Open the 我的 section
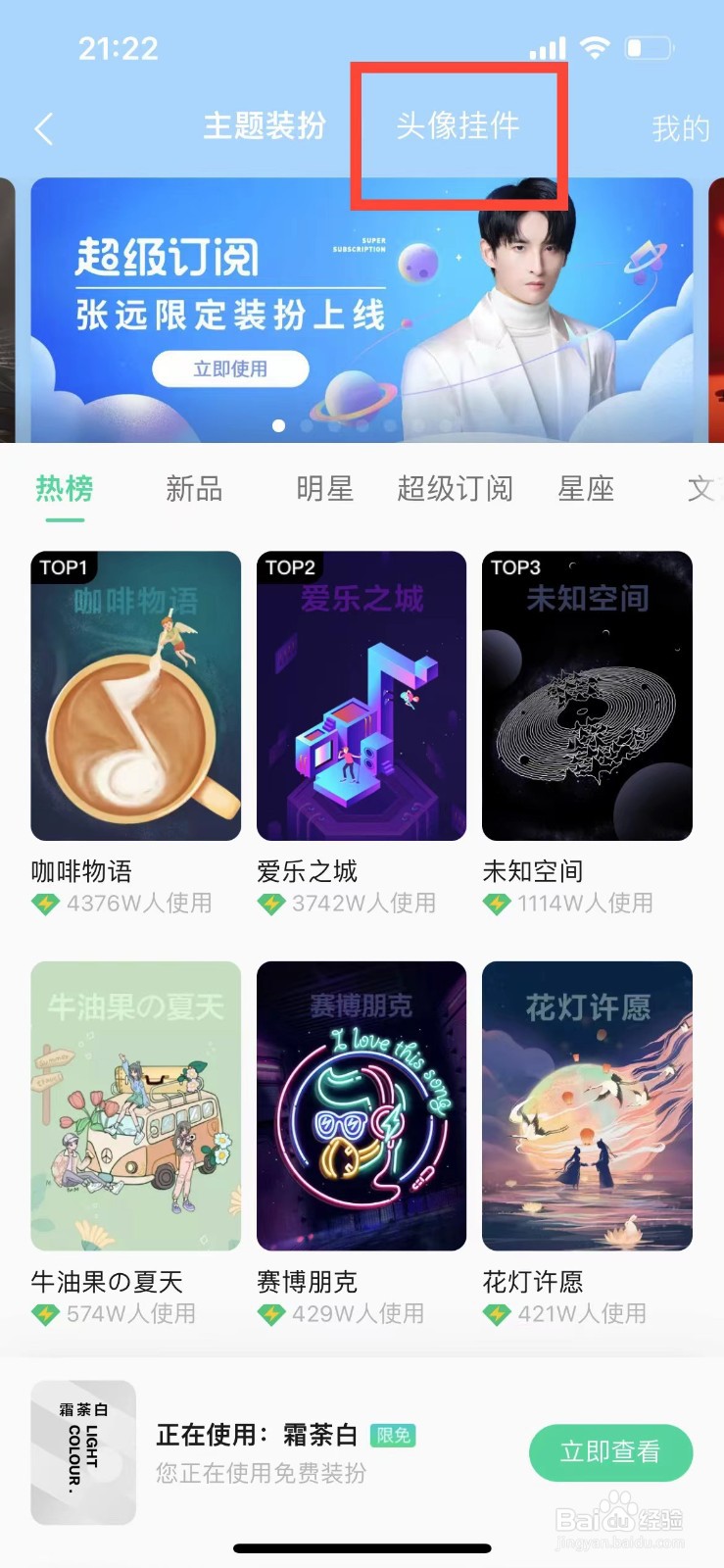The image size is (724, 1568). pos(680,128)
